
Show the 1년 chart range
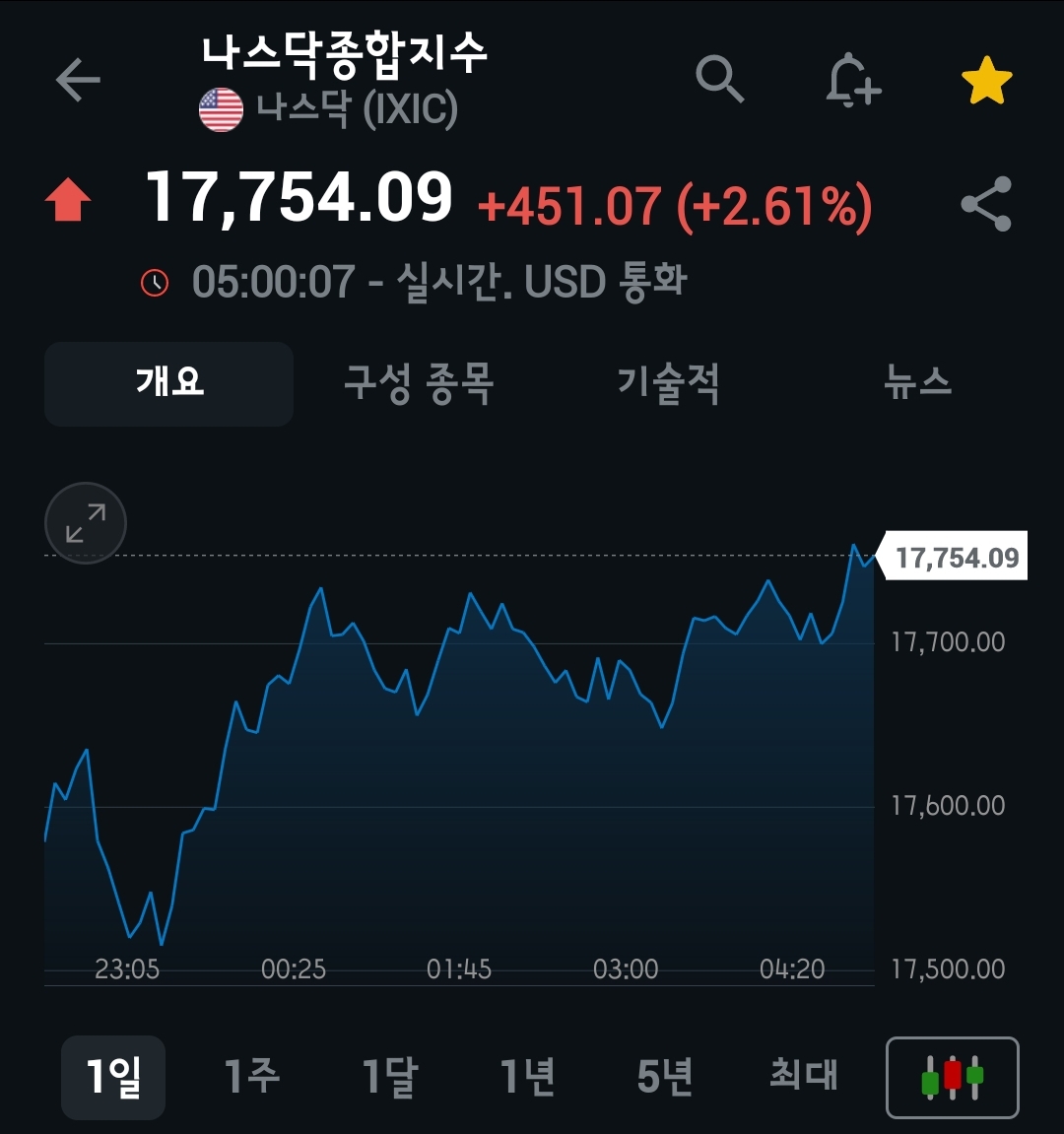[x=528, y=1076]
